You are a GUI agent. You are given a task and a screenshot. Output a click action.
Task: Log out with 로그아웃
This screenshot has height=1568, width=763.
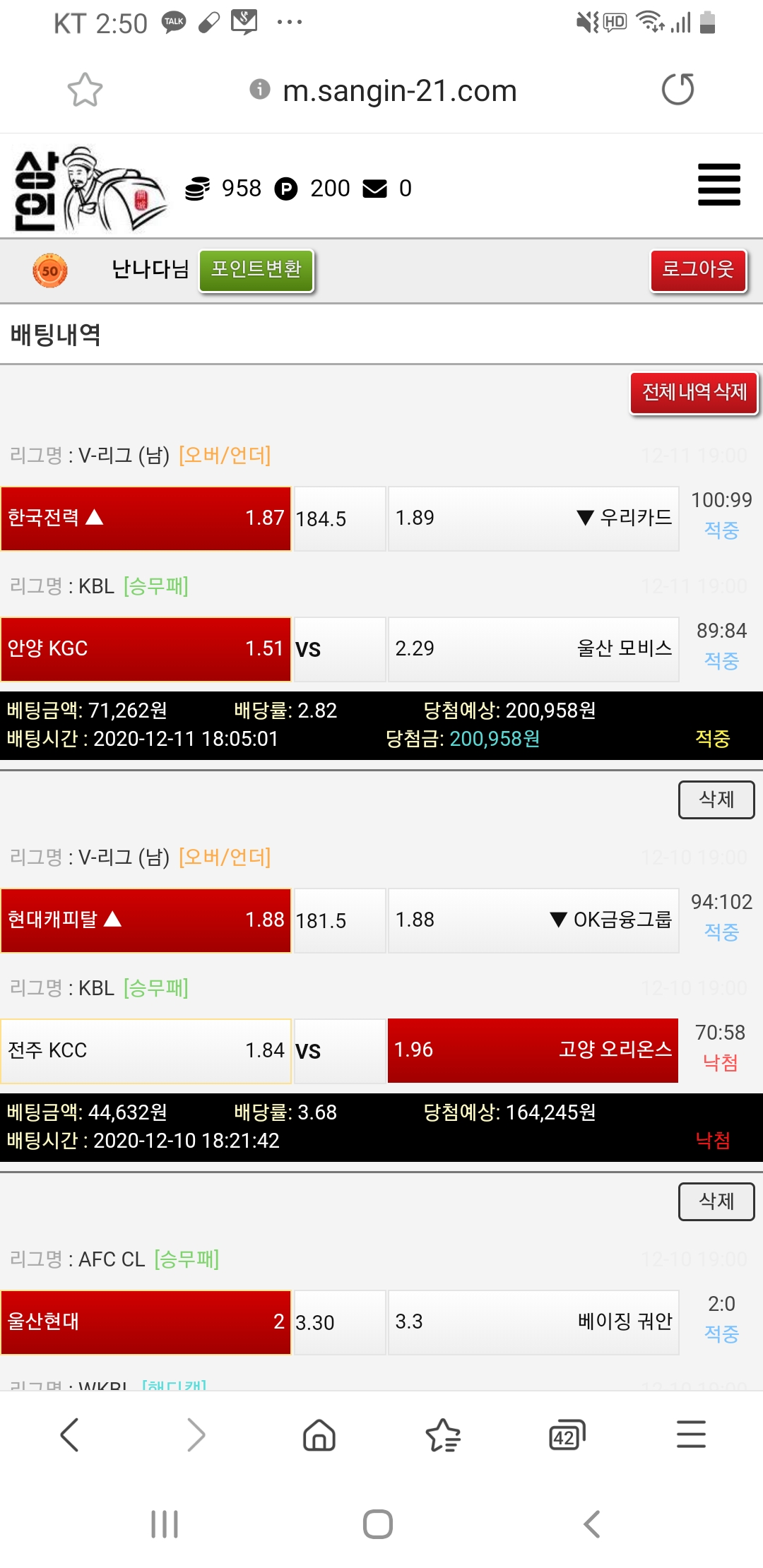697,270
